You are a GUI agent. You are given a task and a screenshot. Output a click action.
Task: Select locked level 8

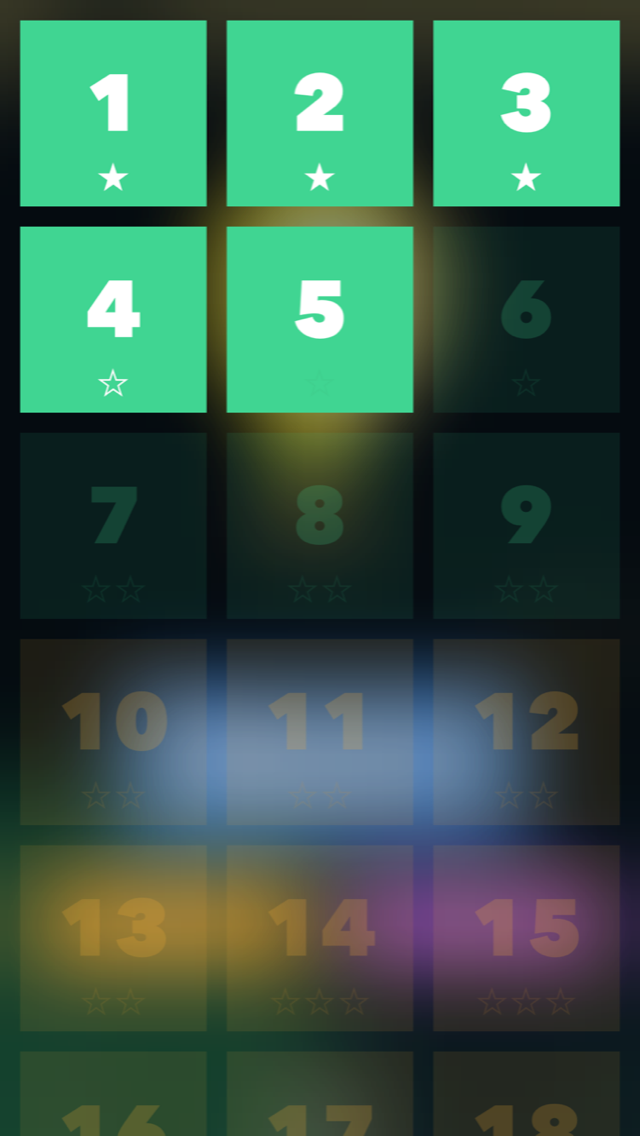tap(320, 525)
